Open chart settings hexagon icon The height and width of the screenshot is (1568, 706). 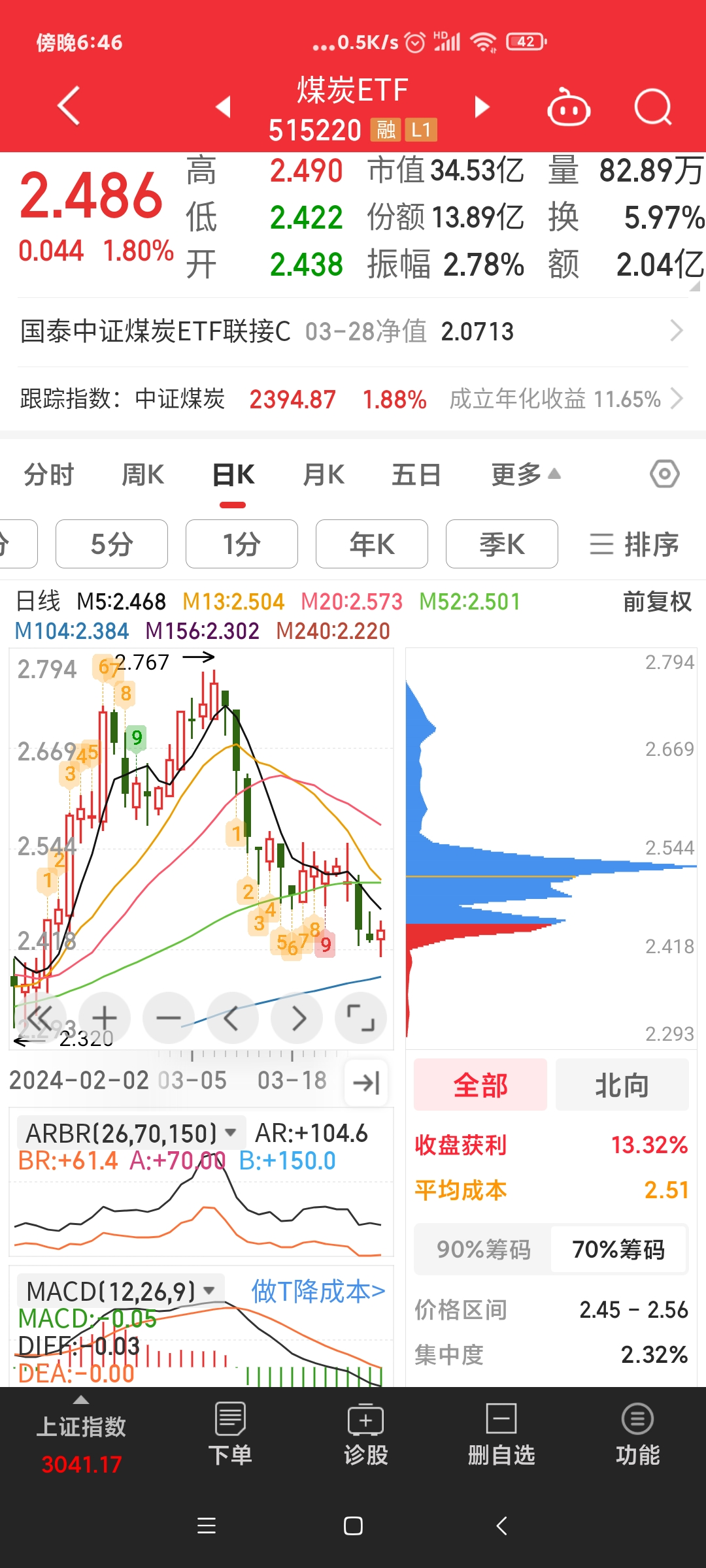click(664, 474)
